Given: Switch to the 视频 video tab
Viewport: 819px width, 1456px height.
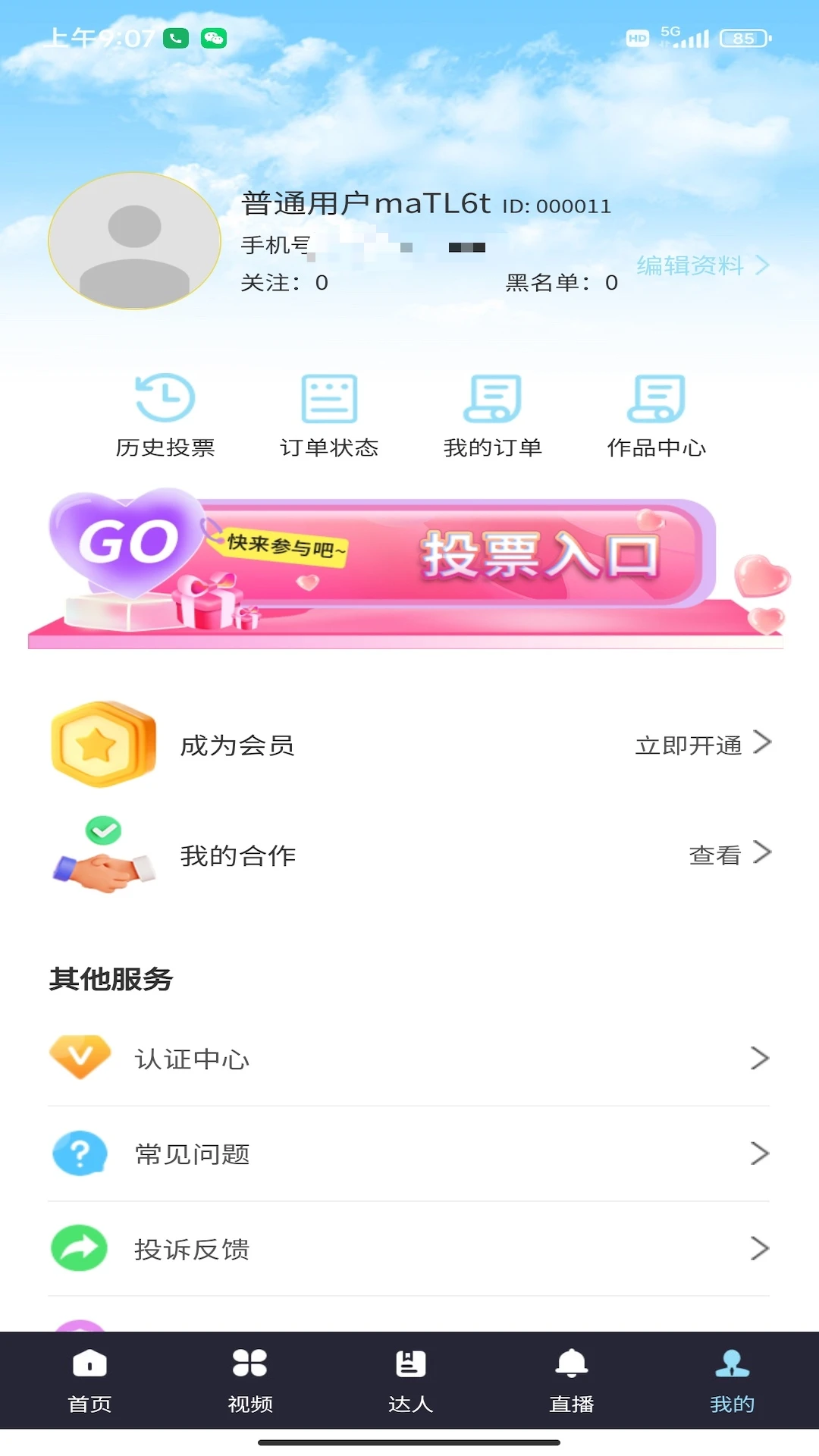Looking at the screenshot, I should [250, 1381].
